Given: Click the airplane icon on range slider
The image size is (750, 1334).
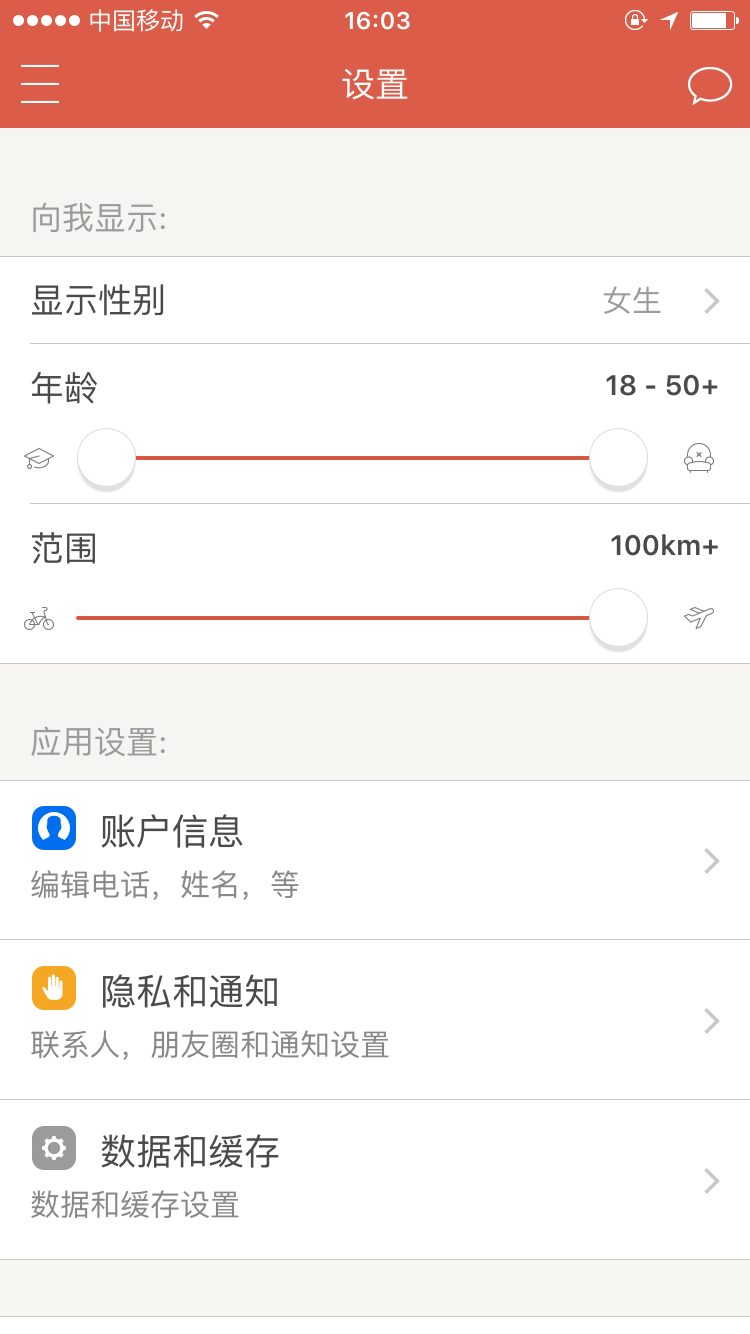Looking at the screenshot, I should click(700, 617).
